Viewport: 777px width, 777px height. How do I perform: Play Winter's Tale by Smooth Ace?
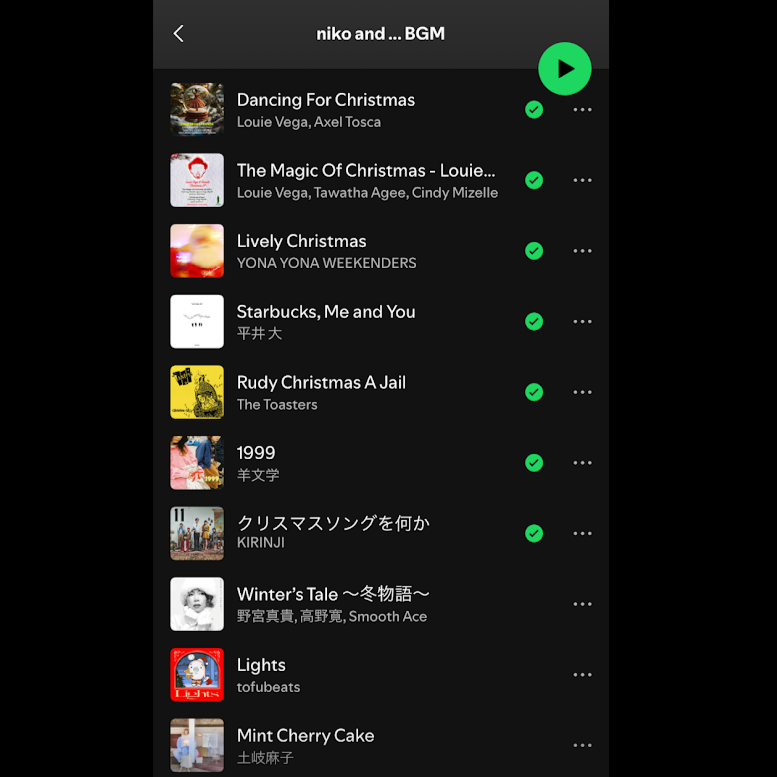333,604
